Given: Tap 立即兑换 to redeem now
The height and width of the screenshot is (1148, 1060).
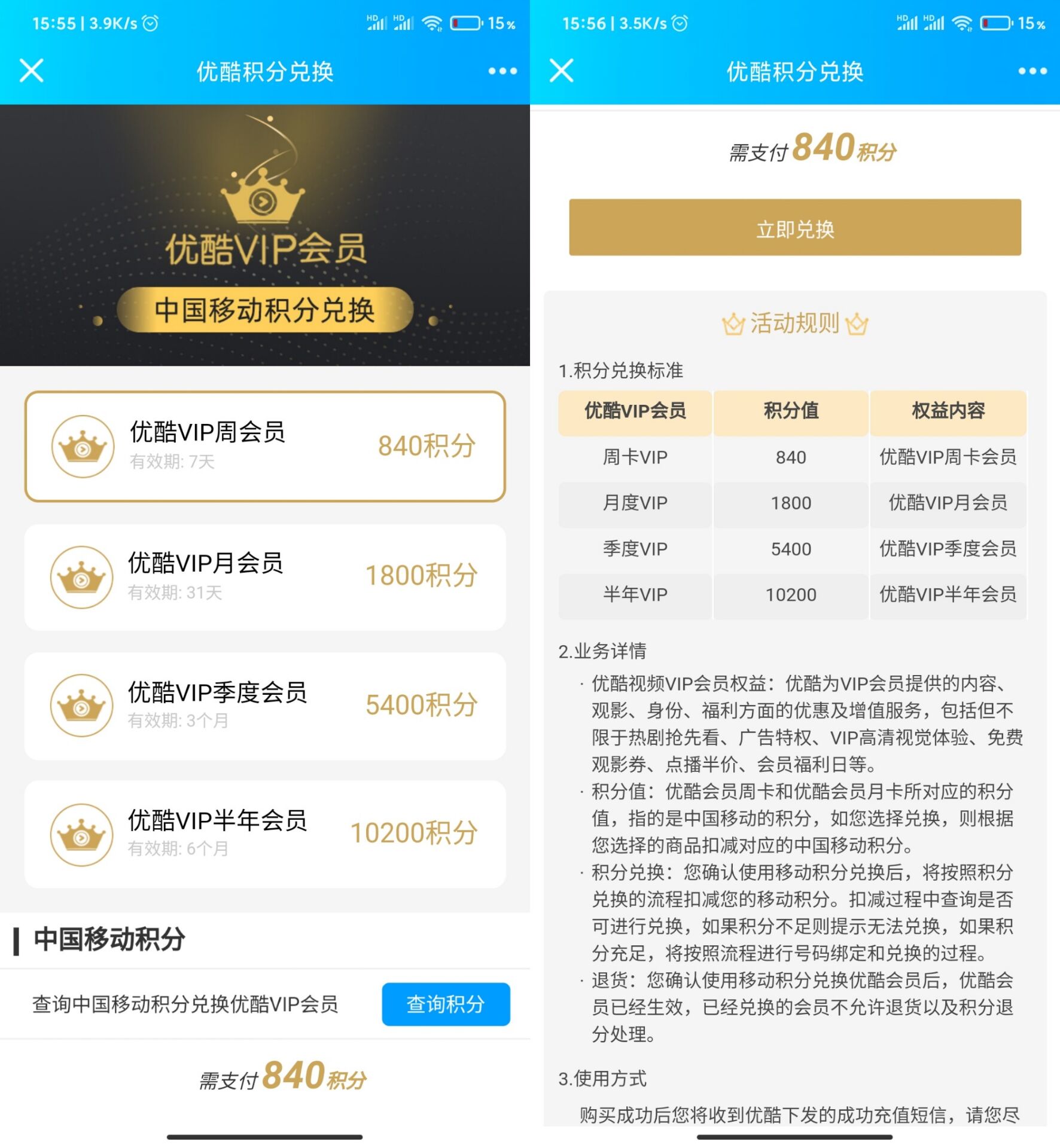Looking at the screenshot, I should (x=794, y=228).
